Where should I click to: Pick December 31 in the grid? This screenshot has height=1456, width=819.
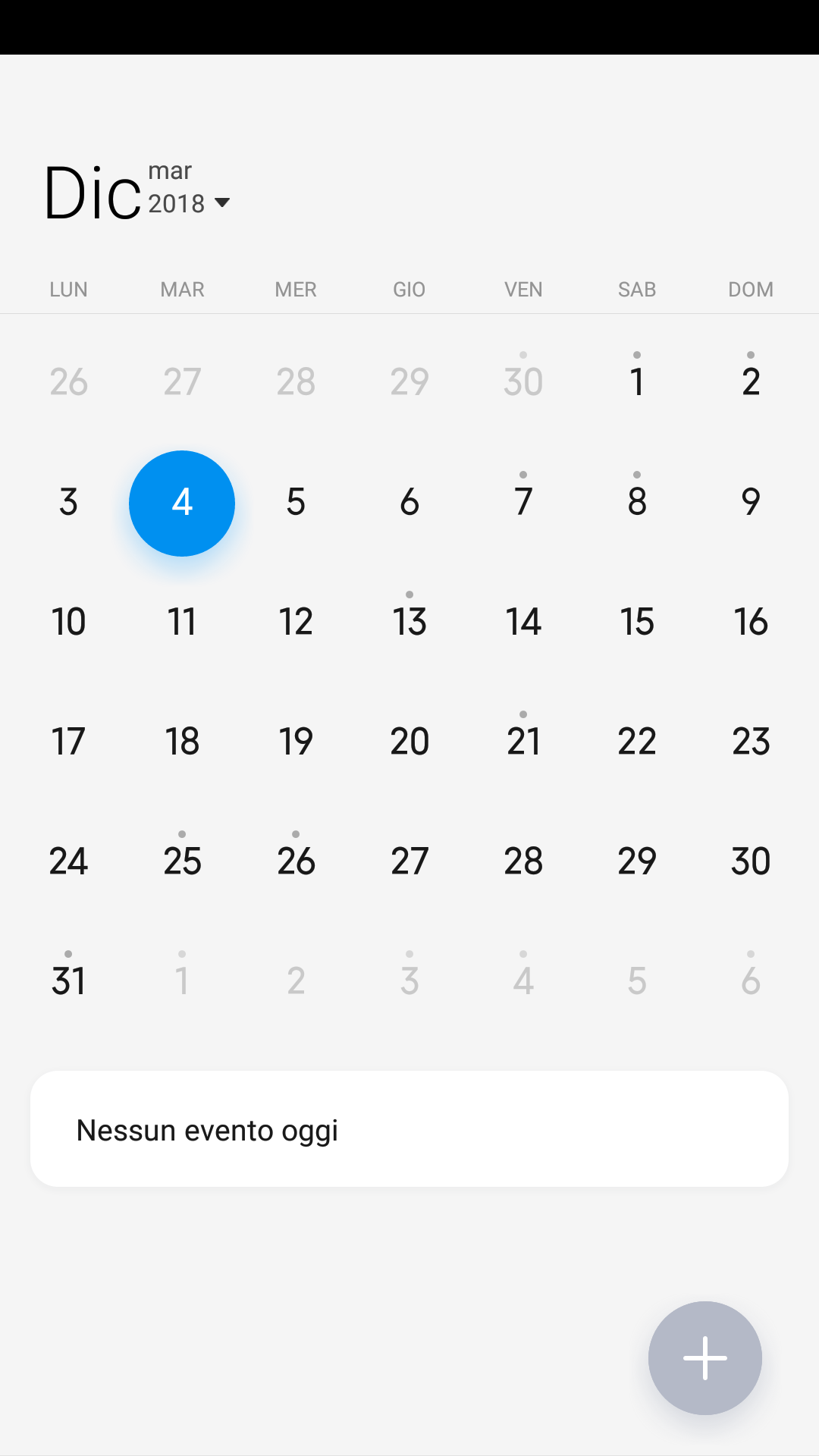[68, 981]
